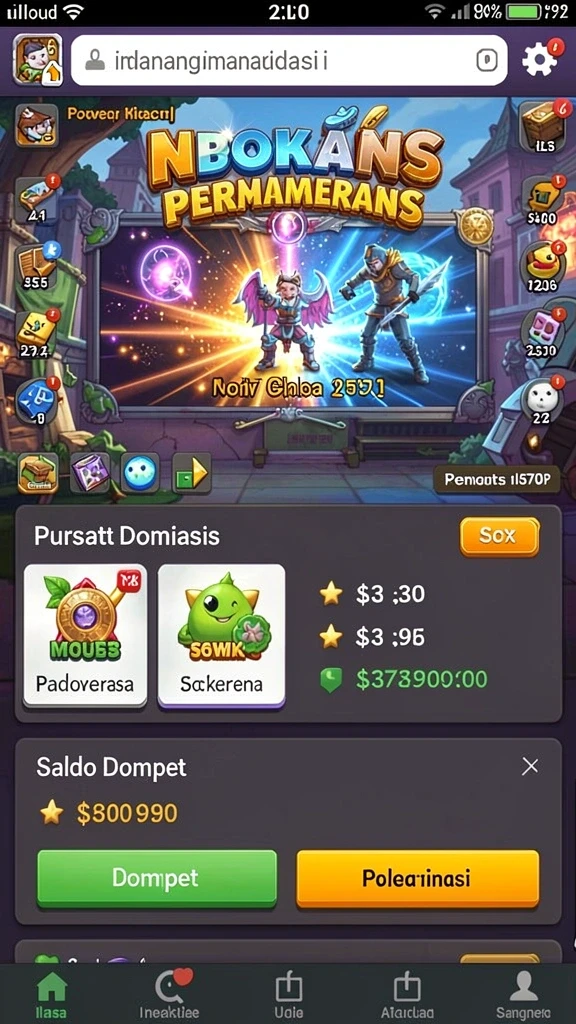Open the treasure chest icon labeled ILS
The height and width of the screenshot is (1024, 576).
pos(542,127)
